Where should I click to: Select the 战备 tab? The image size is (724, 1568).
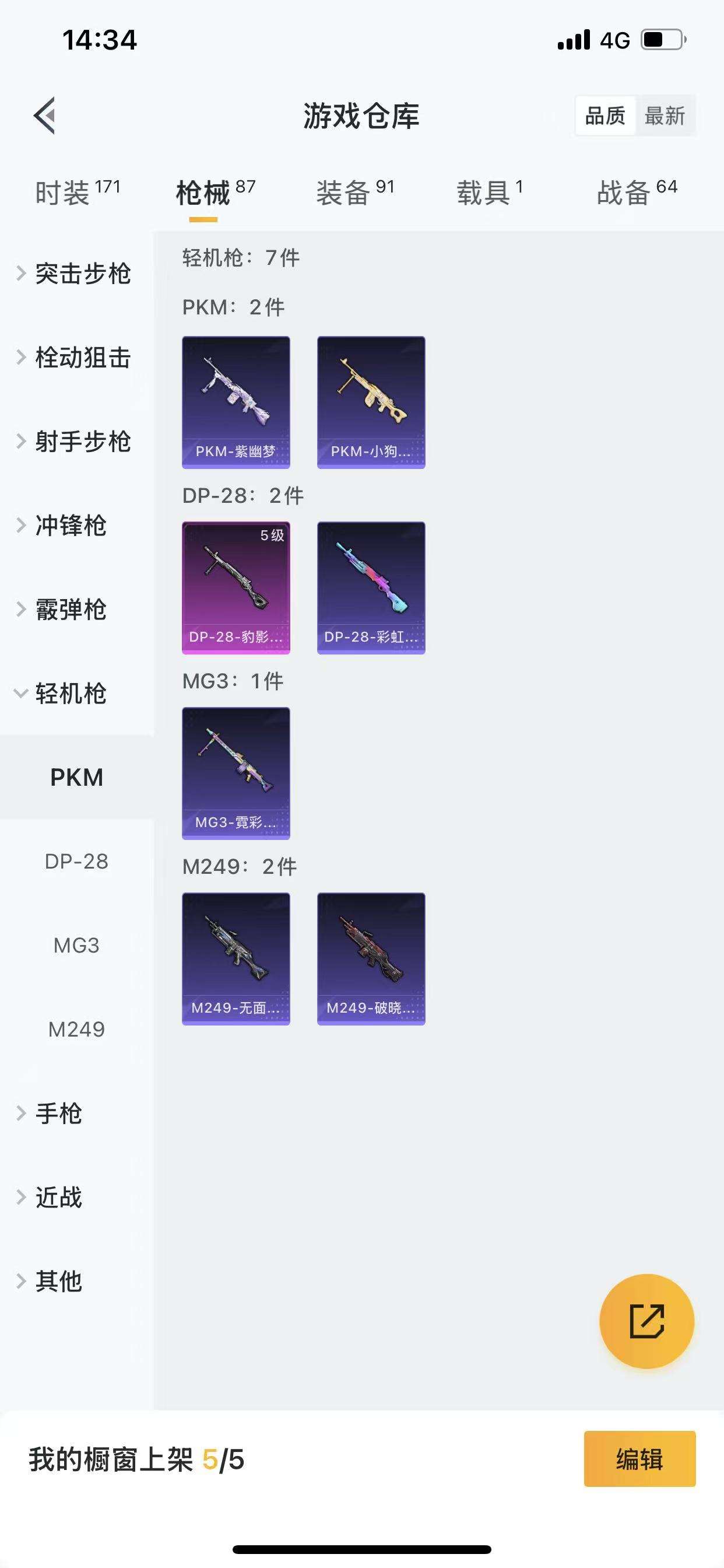pyautogui.click(x=637, y=193)
